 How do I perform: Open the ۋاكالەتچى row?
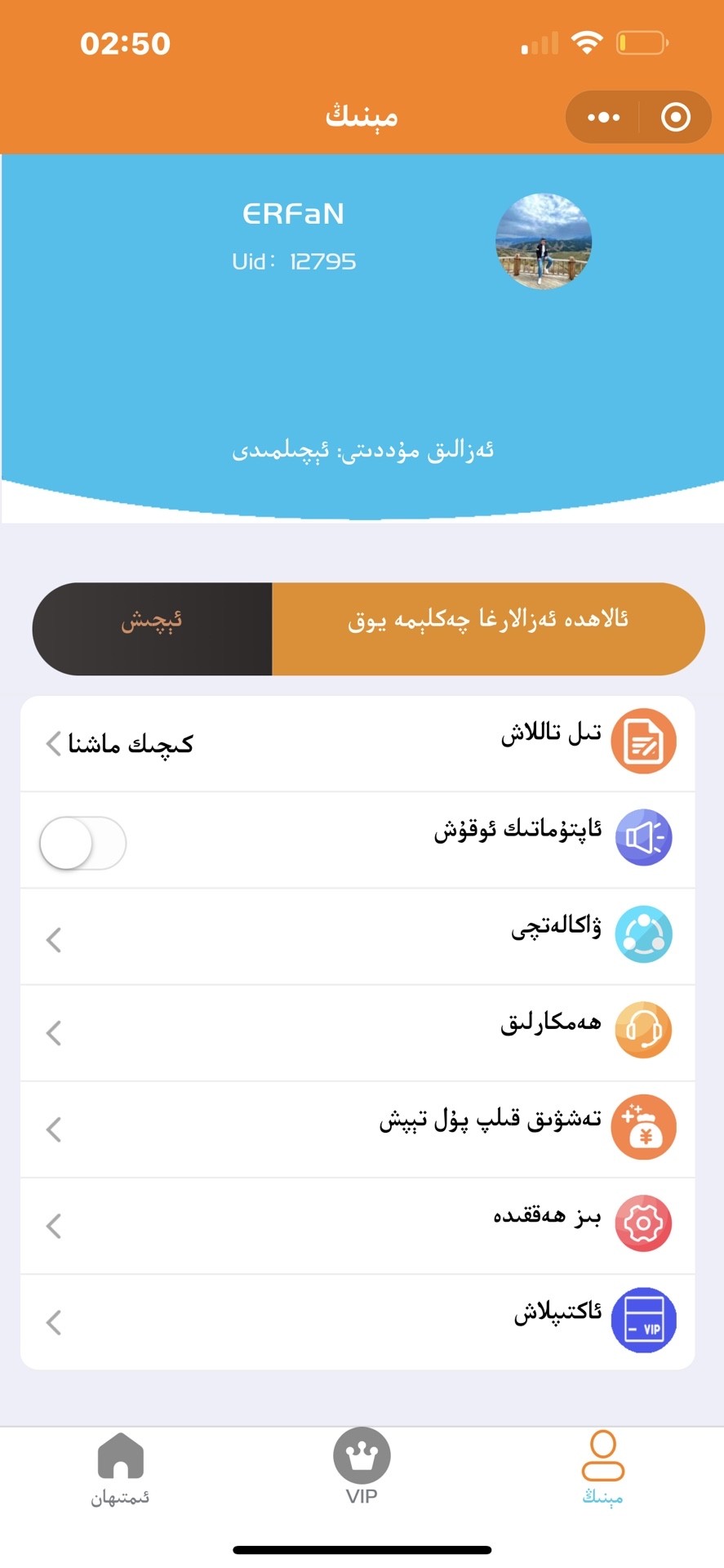[x=358, y=937]
